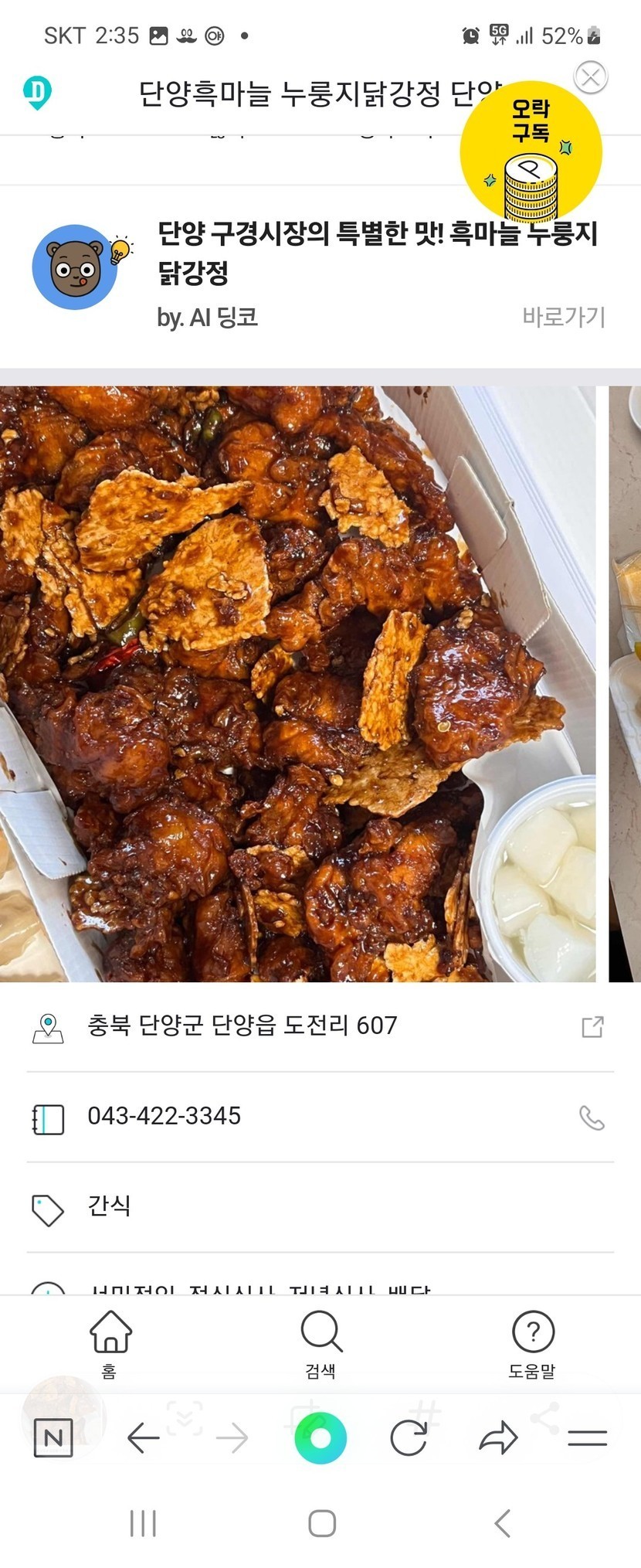Tap the green circle search button
The height and width of the screenshot is (1568, 641).
(x=320, y=1438)
